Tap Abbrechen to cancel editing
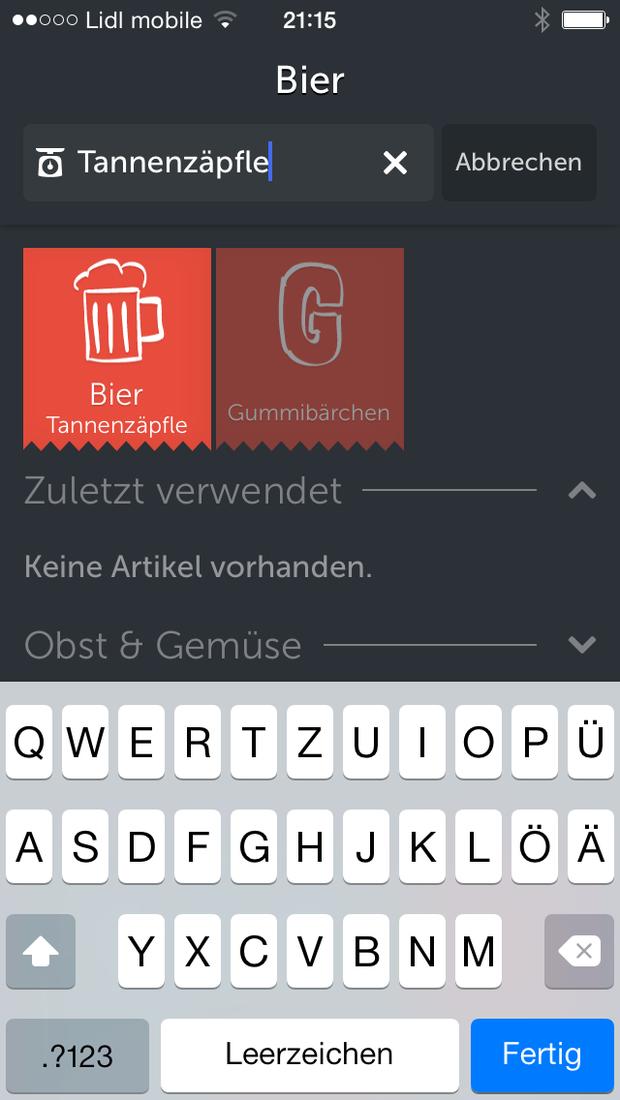Screen dimensions: 620x1100 (519, 163)
